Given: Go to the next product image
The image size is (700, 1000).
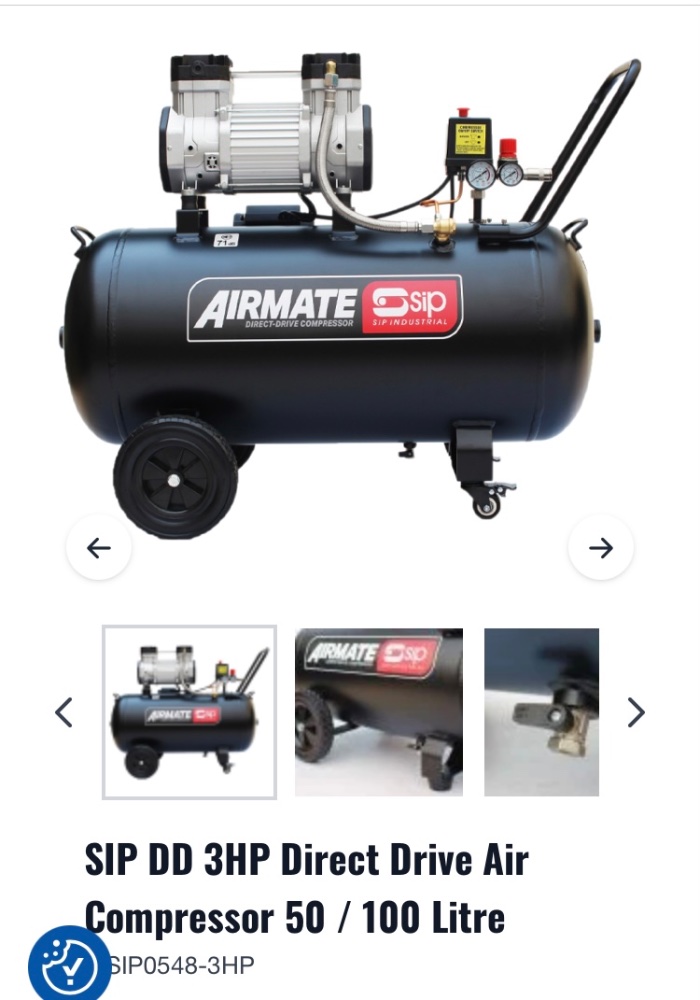Looking at the screenshot, I should point(600,547).
